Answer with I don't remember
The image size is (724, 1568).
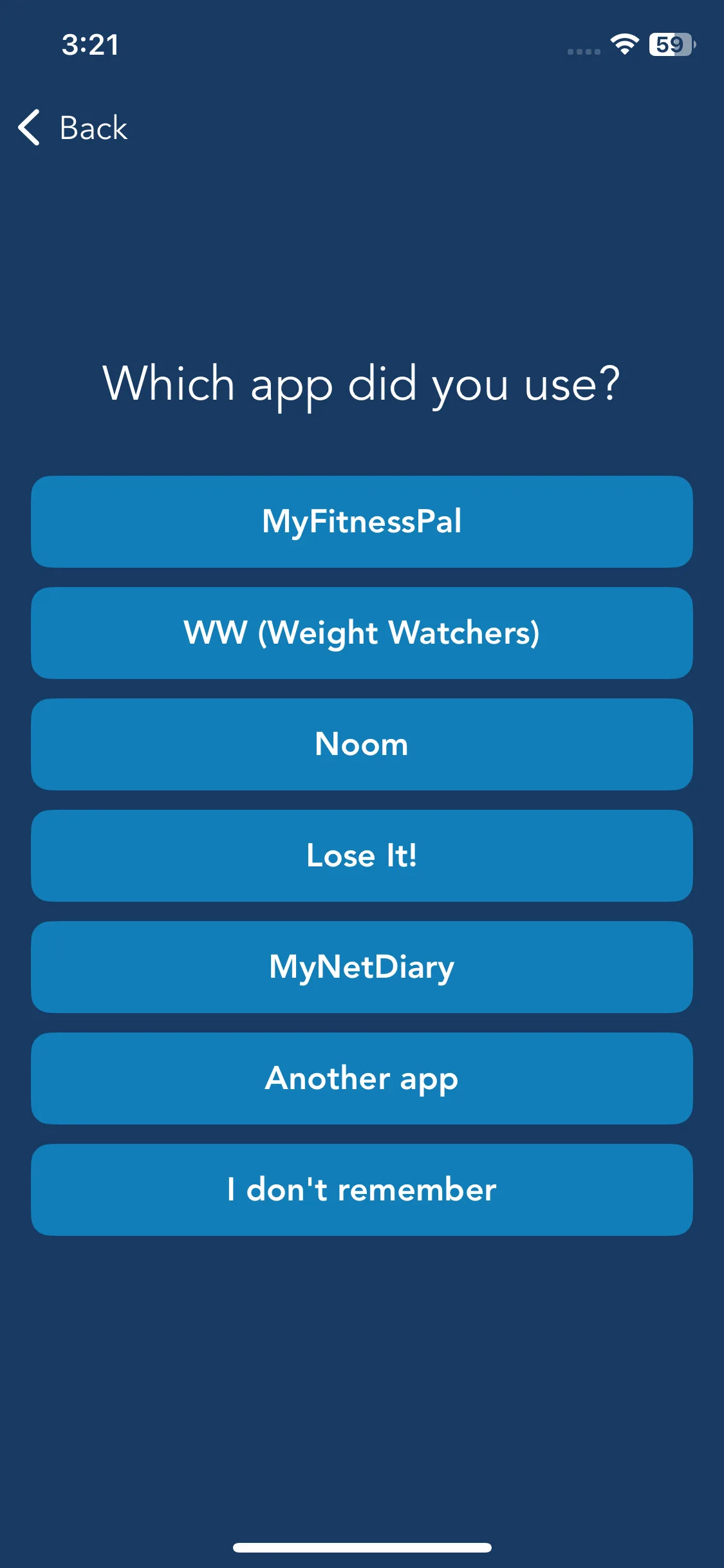pos(362,1190)
